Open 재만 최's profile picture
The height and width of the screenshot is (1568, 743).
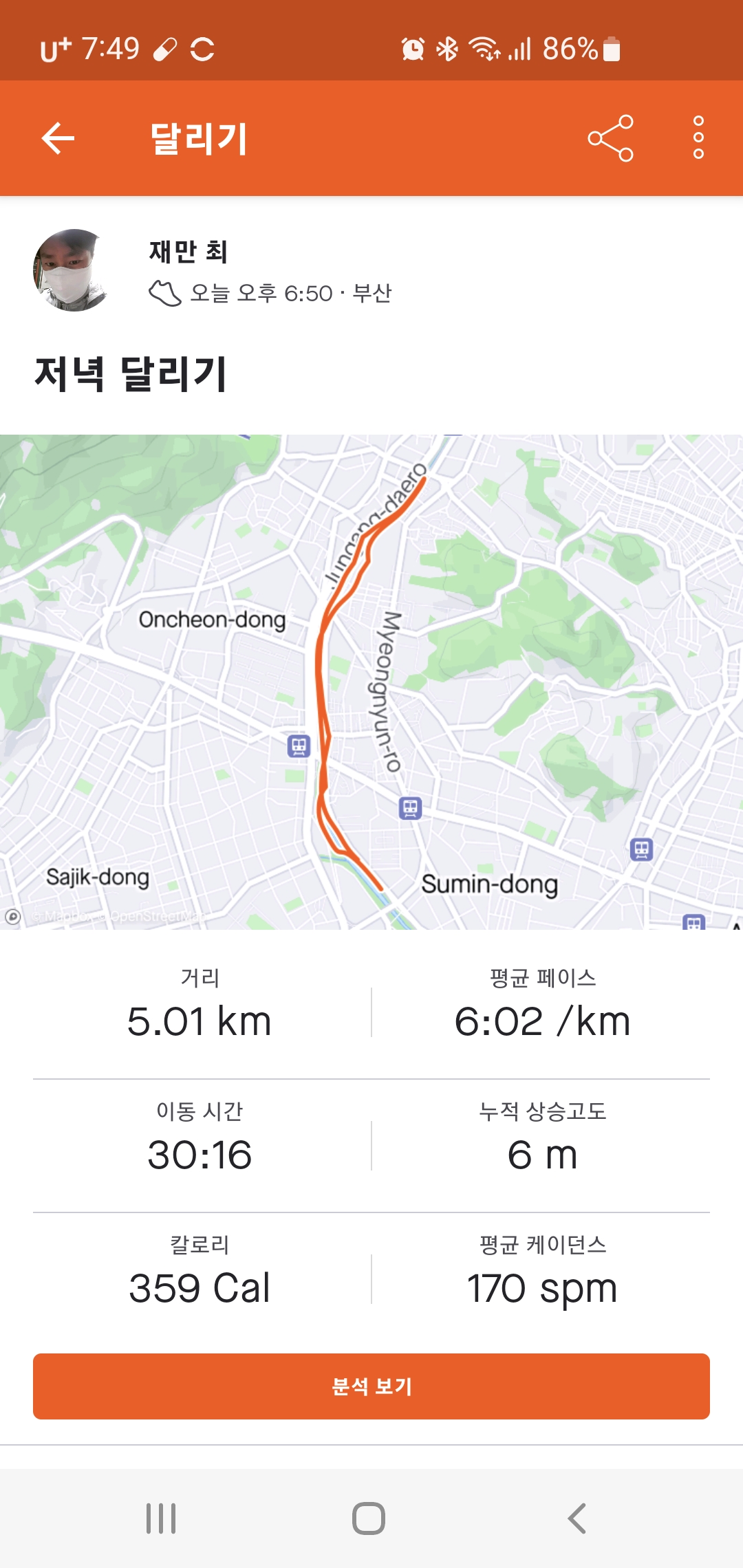pyautogui.click(x=72, y=270)
